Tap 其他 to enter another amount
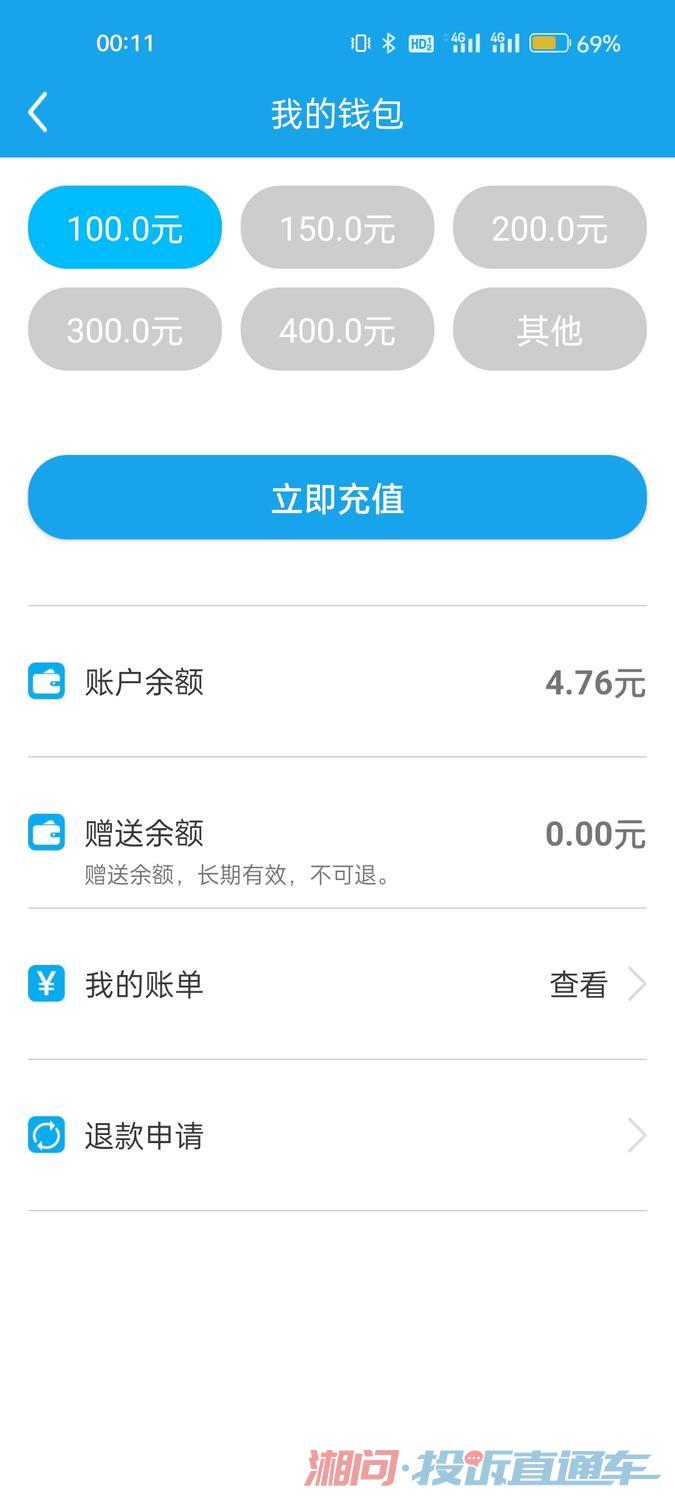Image resolution: width=675 pixels, height=1500 pixels. tap(549, 330)
